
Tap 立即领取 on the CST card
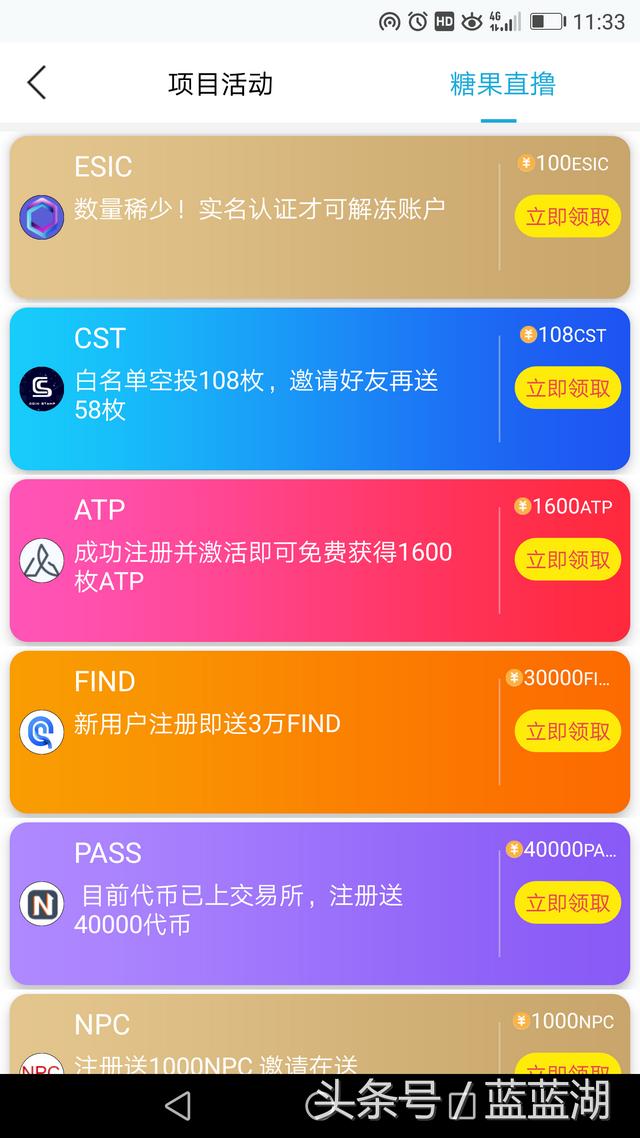coord(568,388)
